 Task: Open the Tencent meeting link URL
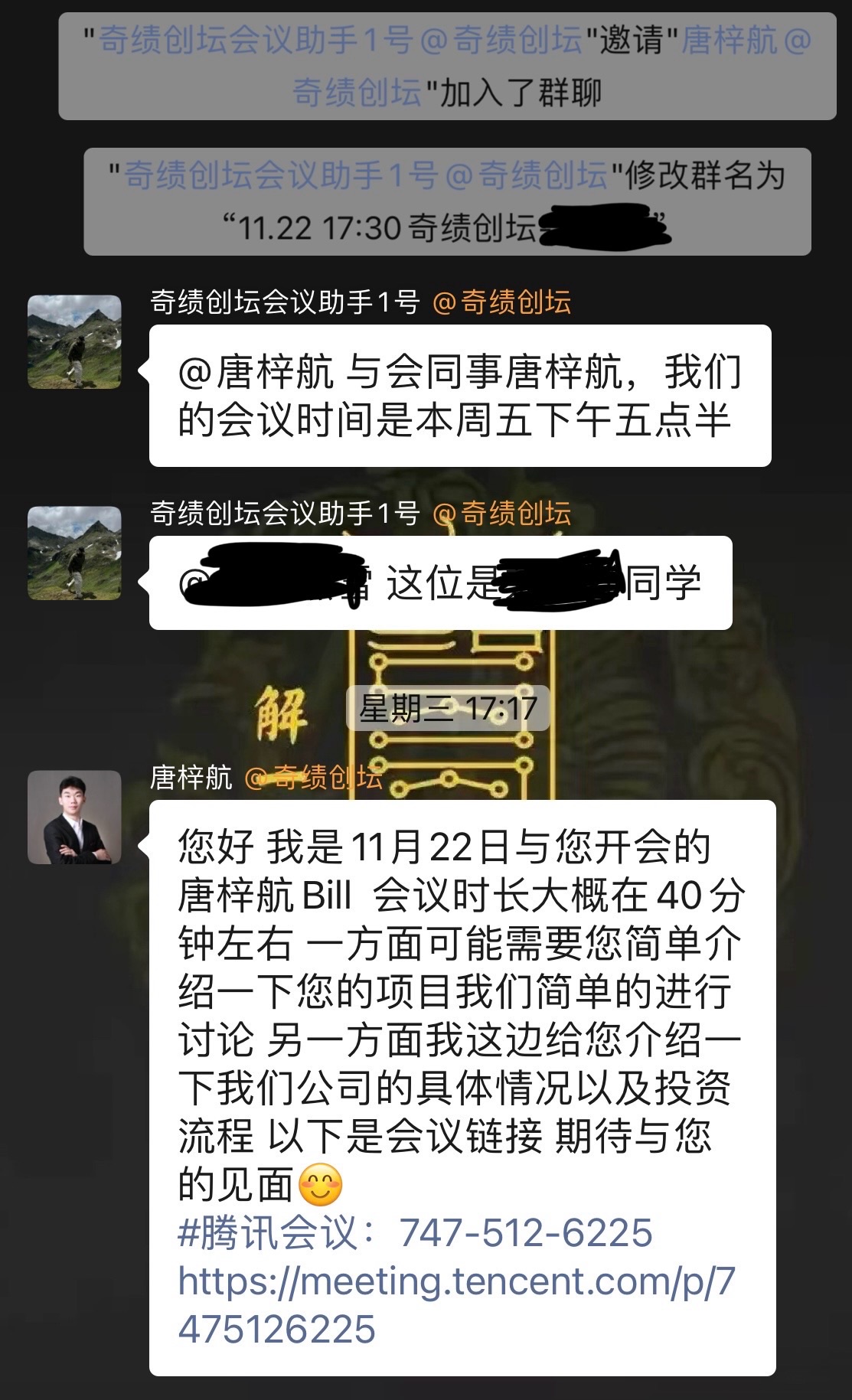pyautogui.click(x=456, y=1304)
